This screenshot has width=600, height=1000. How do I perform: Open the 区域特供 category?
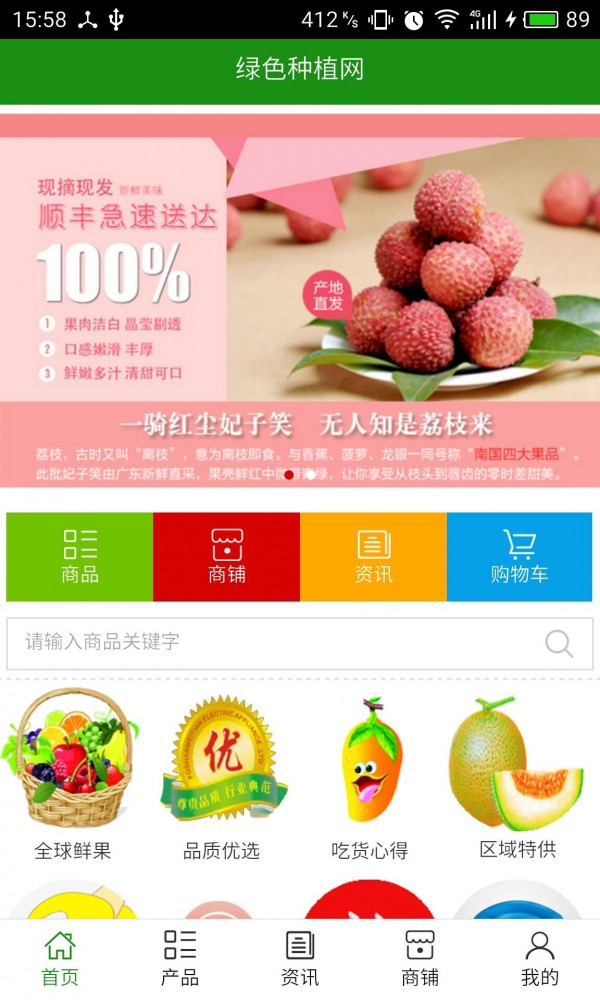[517, 775]
